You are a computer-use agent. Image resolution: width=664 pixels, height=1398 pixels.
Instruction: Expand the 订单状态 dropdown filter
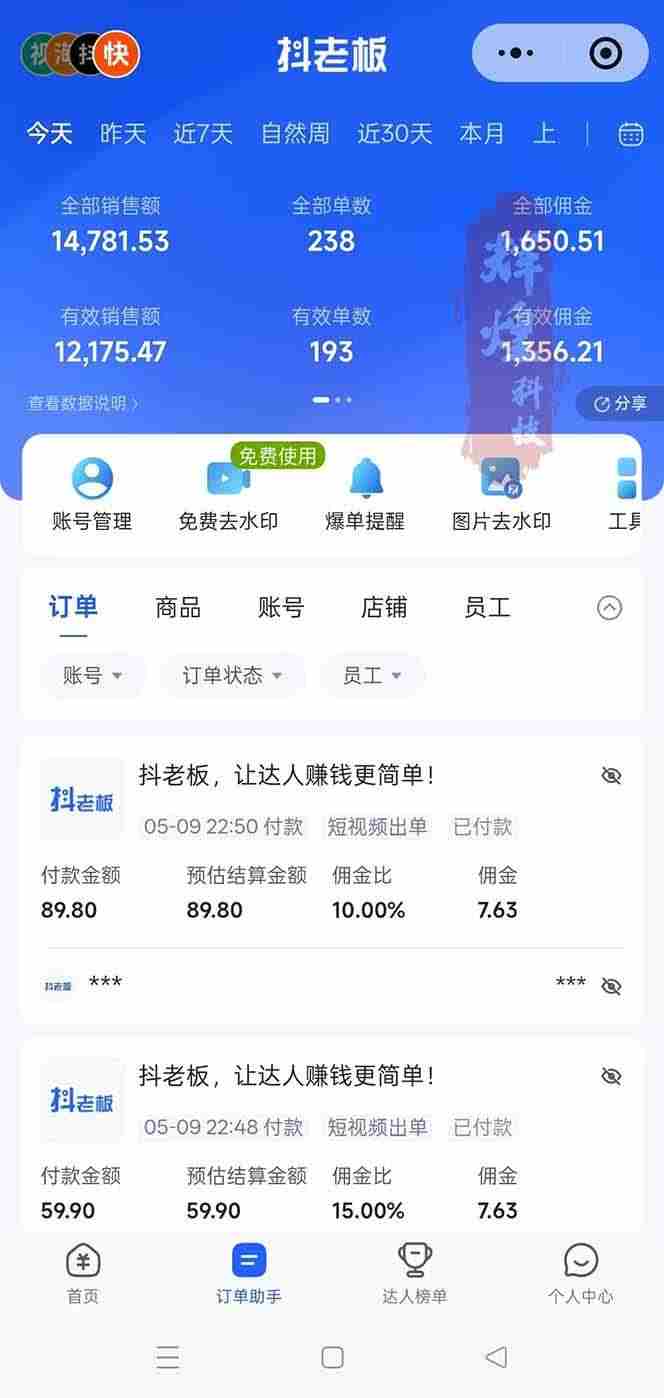(232, 676)
